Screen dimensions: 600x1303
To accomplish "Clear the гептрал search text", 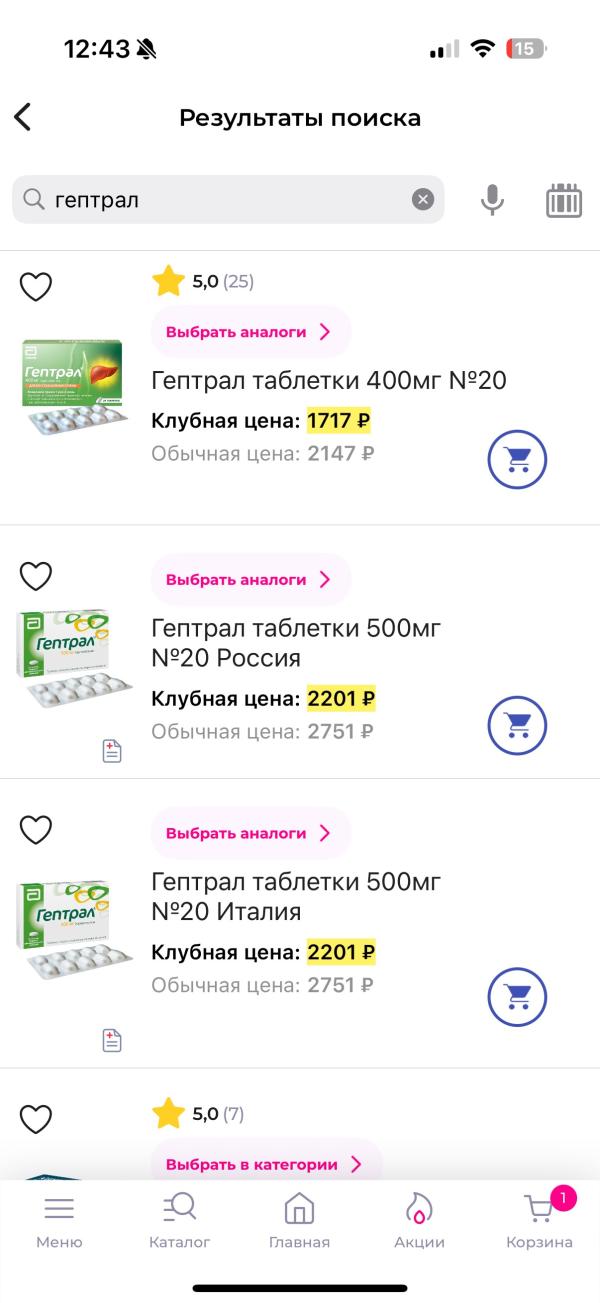I will [x=423, y=200].
